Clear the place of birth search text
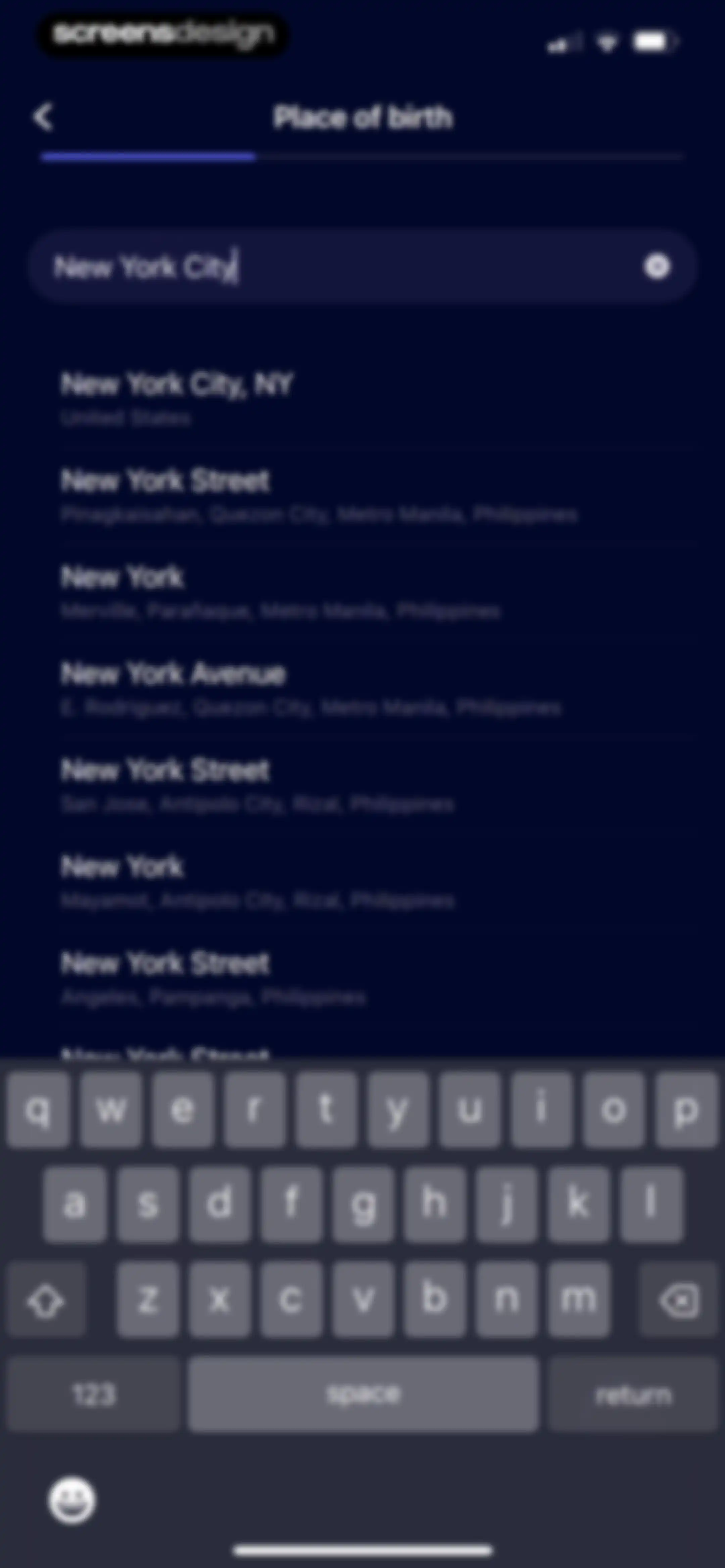Viewport: 725px width, 1568px height. coord(657,267)
